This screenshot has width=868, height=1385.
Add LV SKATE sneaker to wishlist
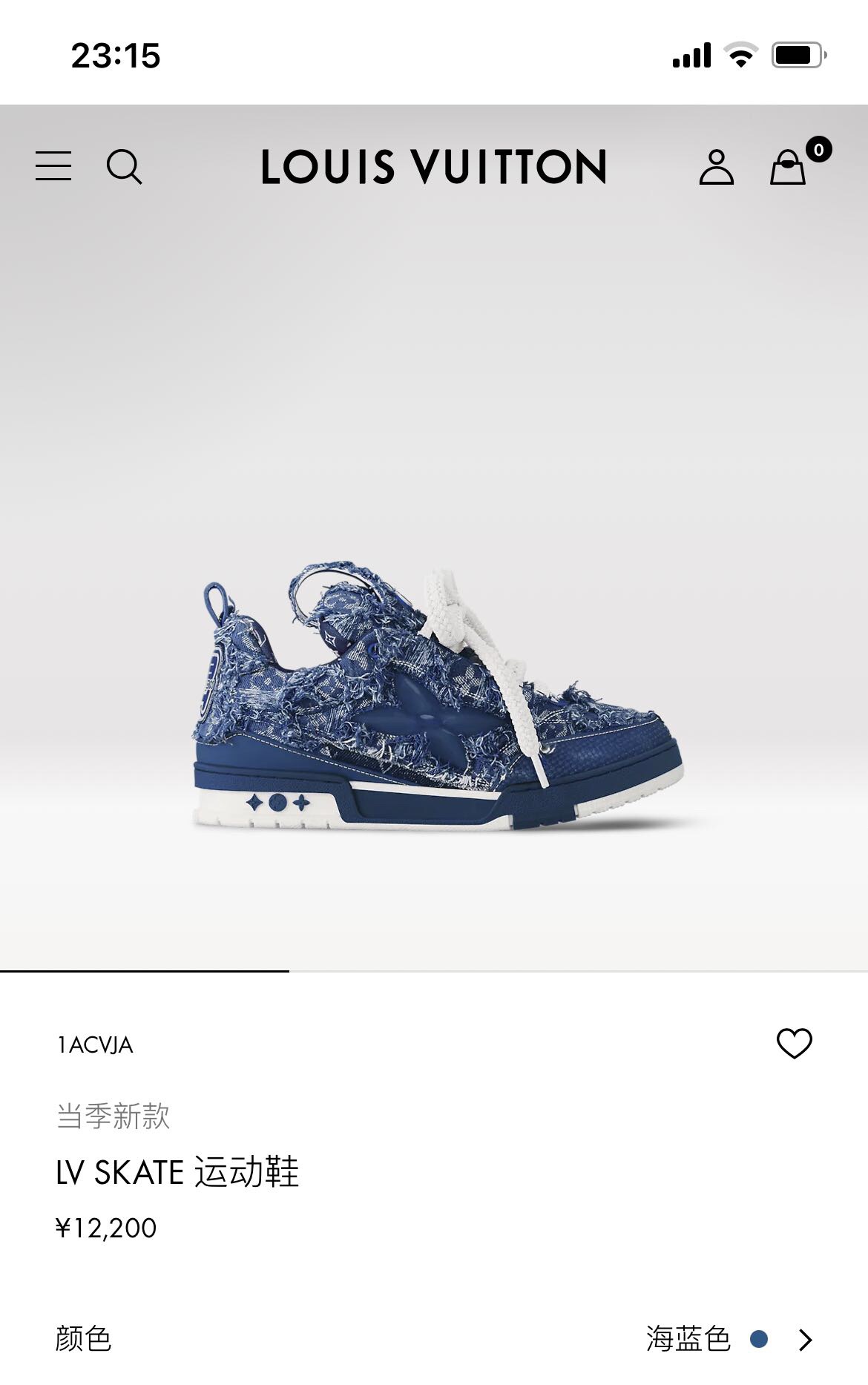[x=794, y=1044]
